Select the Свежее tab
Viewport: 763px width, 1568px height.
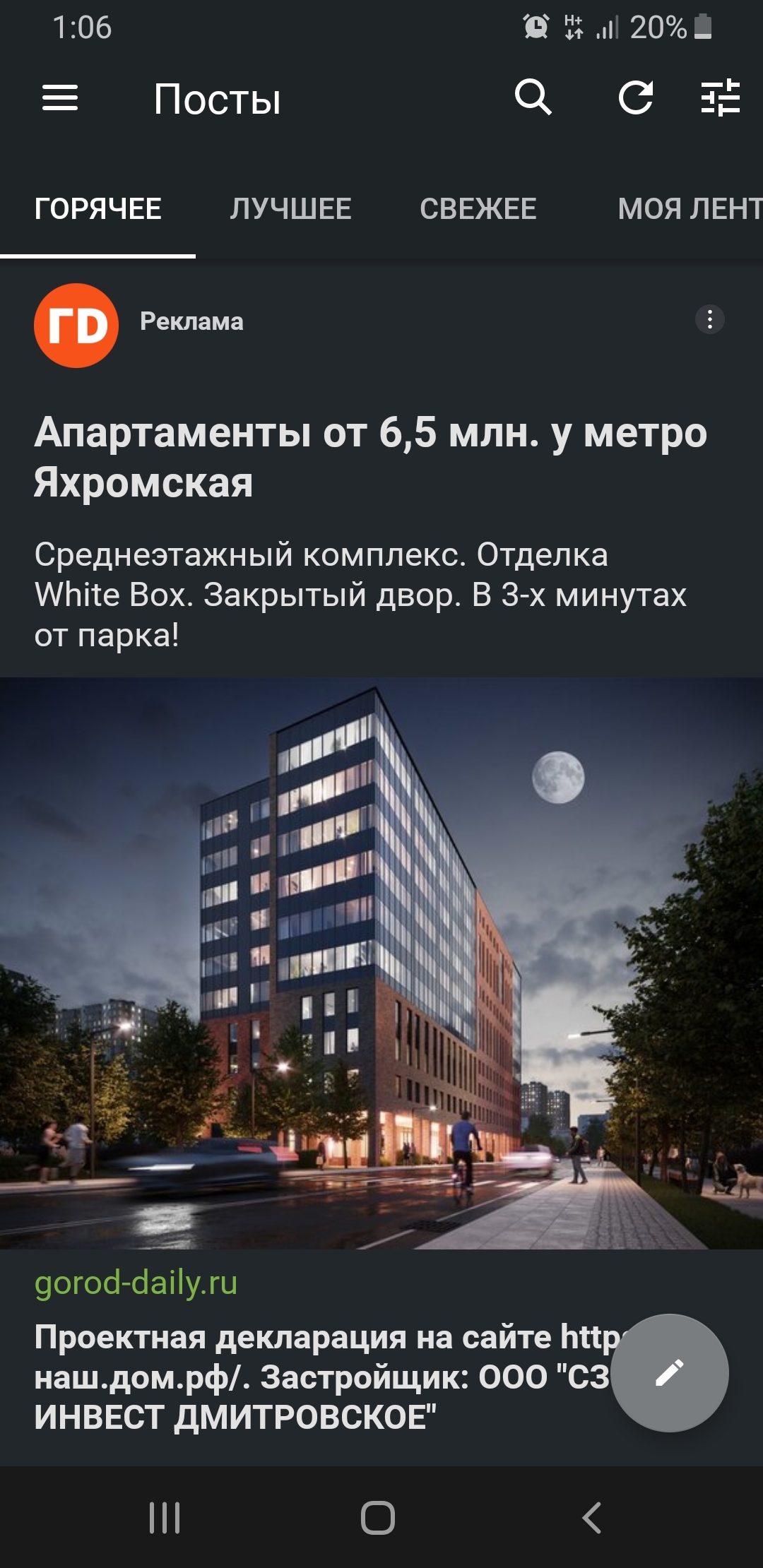click(478, 209)
